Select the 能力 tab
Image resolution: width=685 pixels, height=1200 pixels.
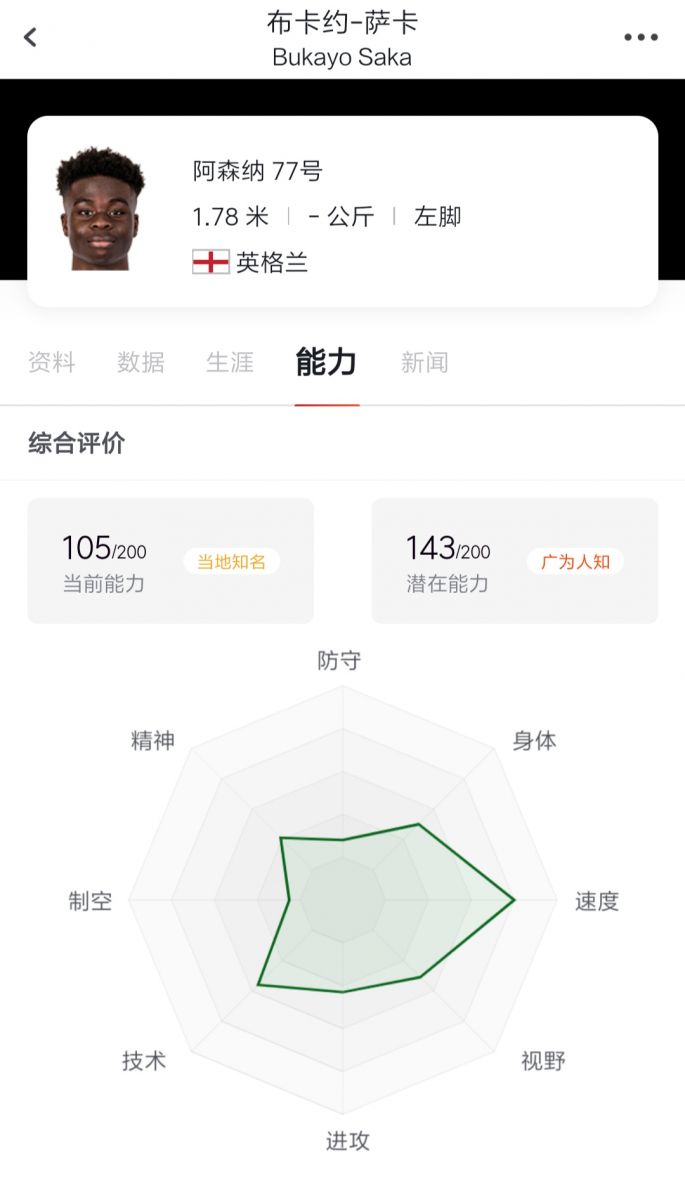[x=326, y=362]
